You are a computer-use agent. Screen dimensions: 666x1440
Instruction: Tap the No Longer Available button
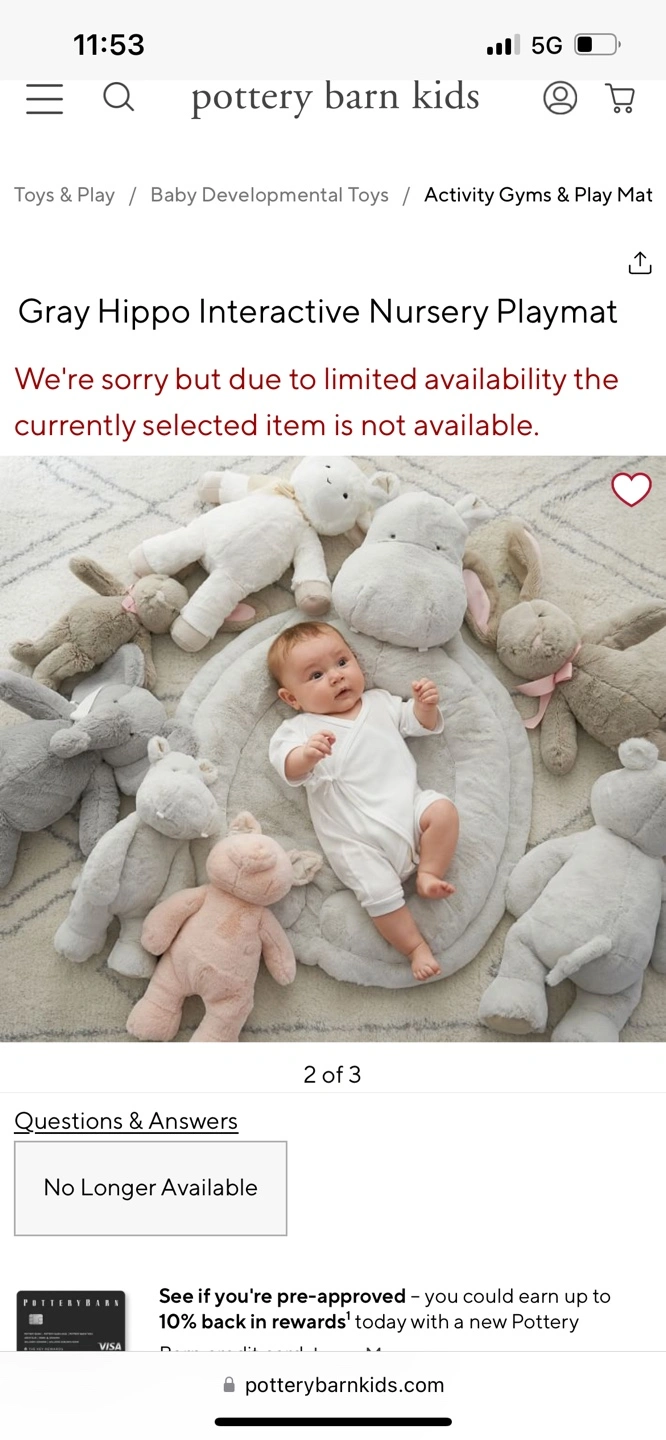click(x=151, y=1188)
